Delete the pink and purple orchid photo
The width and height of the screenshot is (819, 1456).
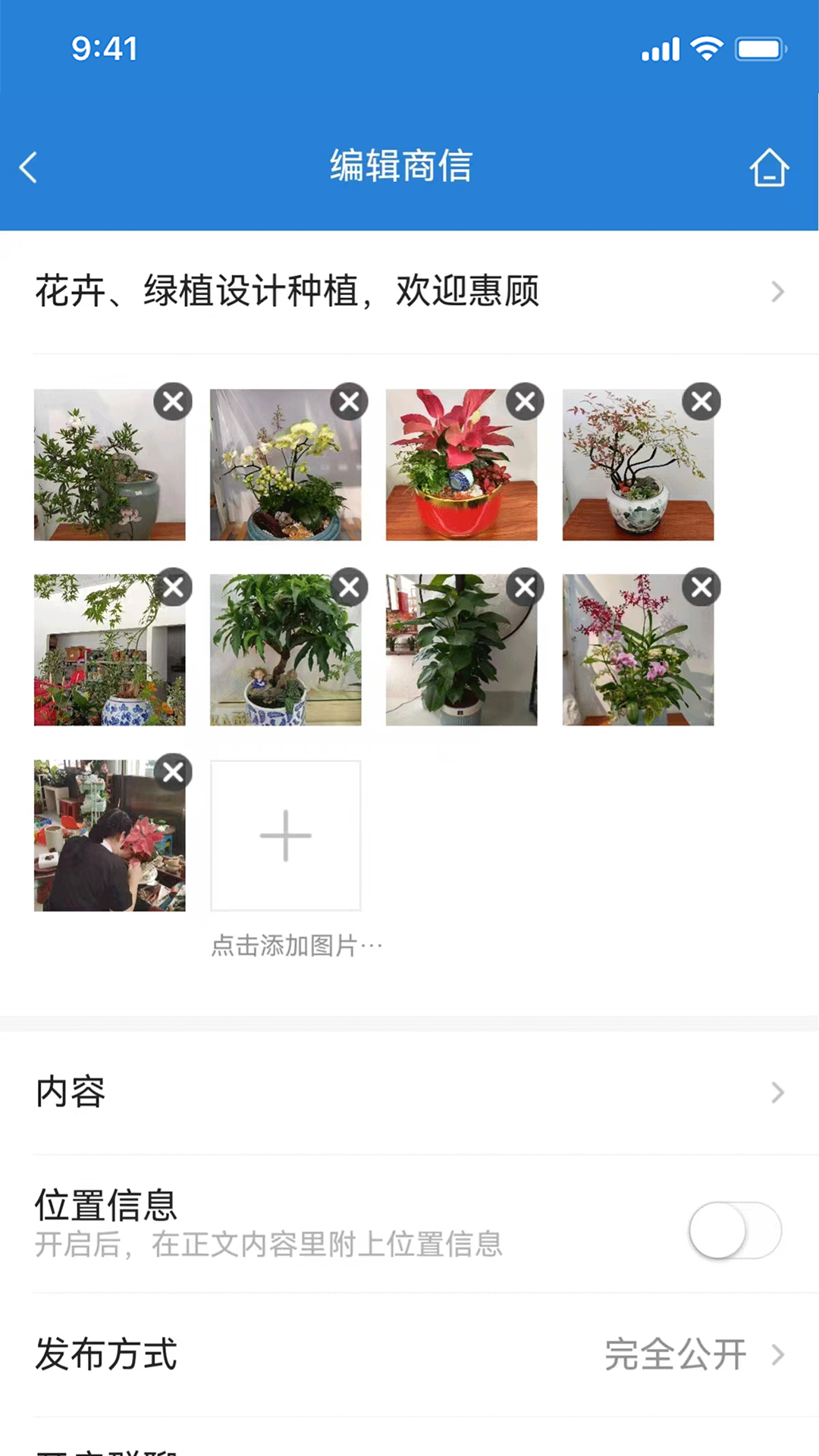point(701,587)
